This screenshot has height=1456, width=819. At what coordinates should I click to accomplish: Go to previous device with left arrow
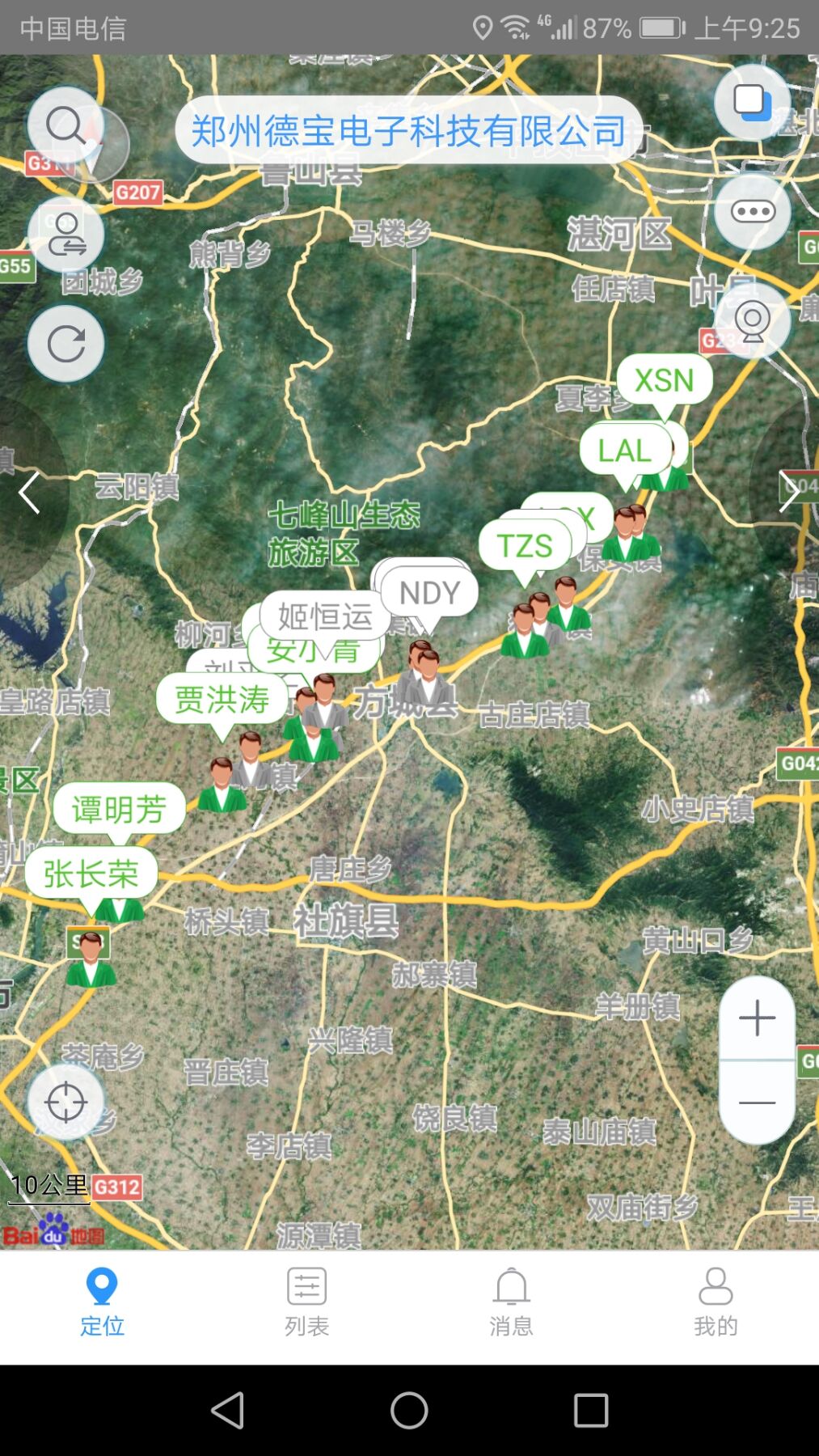[30, 493]
